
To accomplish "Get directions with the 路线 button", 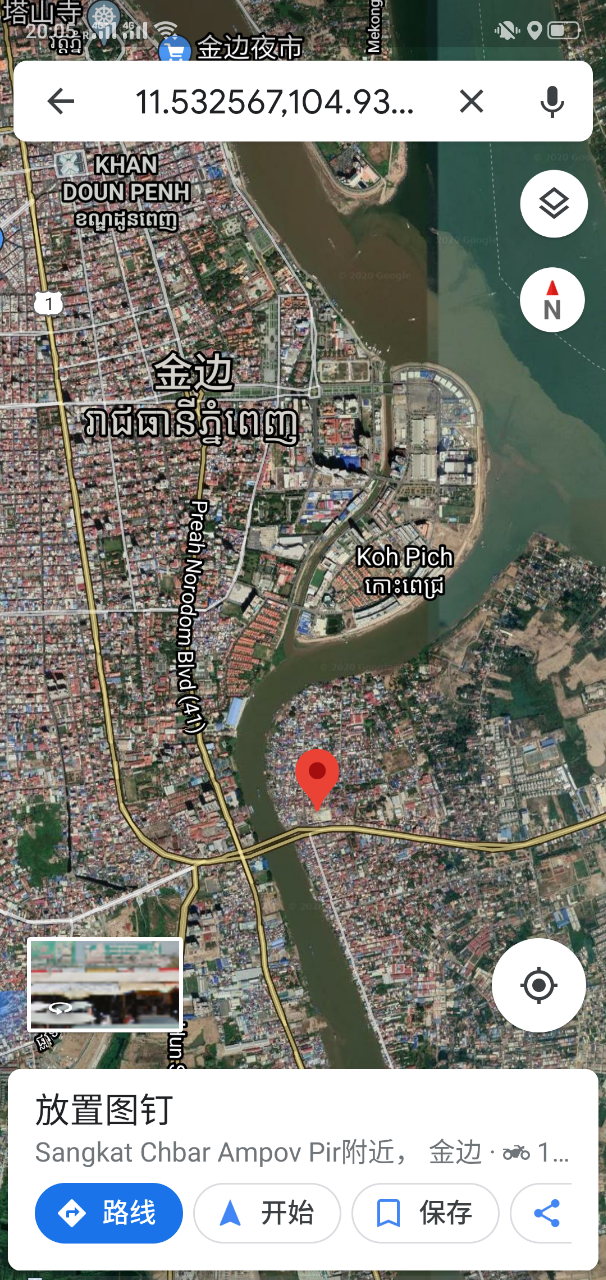I will [x=109, y=1213].
